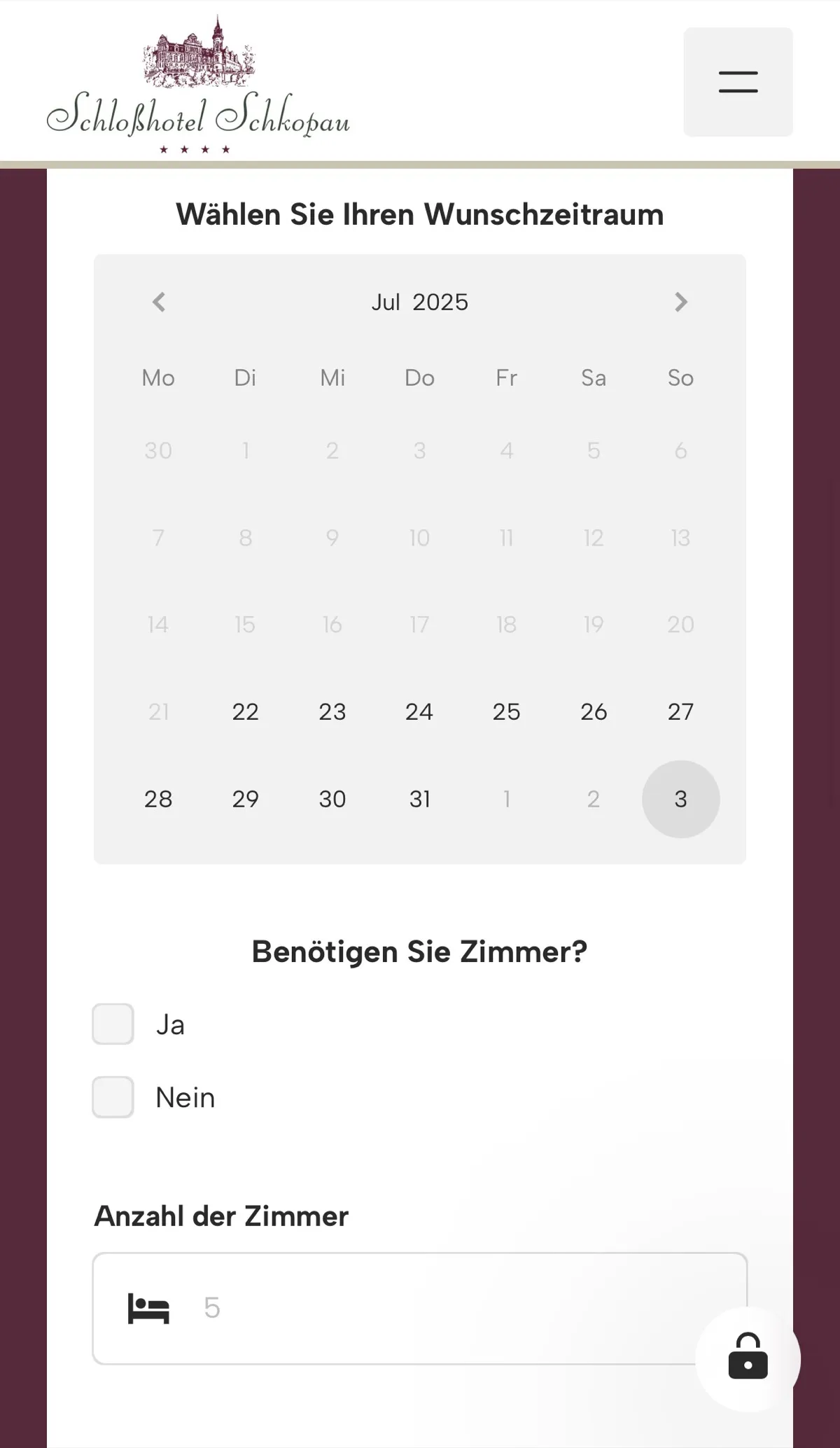840x1448 pixels.
Task: Select July 29 in the calendar
Action: tap(245, 799)
